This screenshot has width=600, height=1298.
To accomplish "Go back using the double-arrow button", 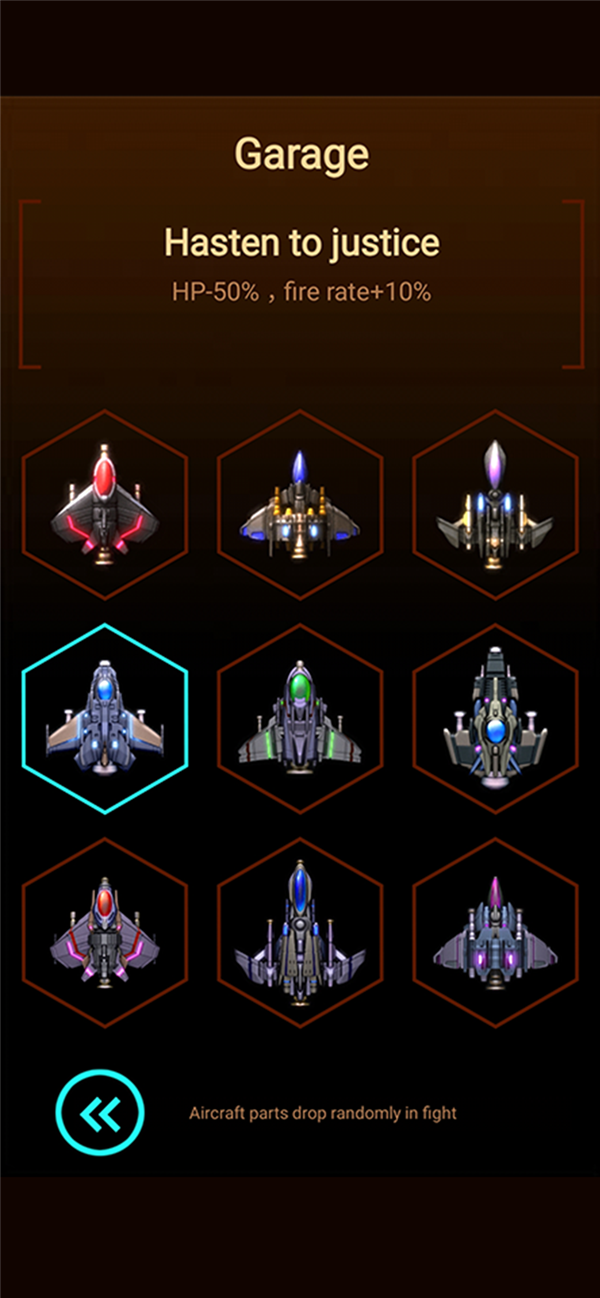I will click(100, 1112).
